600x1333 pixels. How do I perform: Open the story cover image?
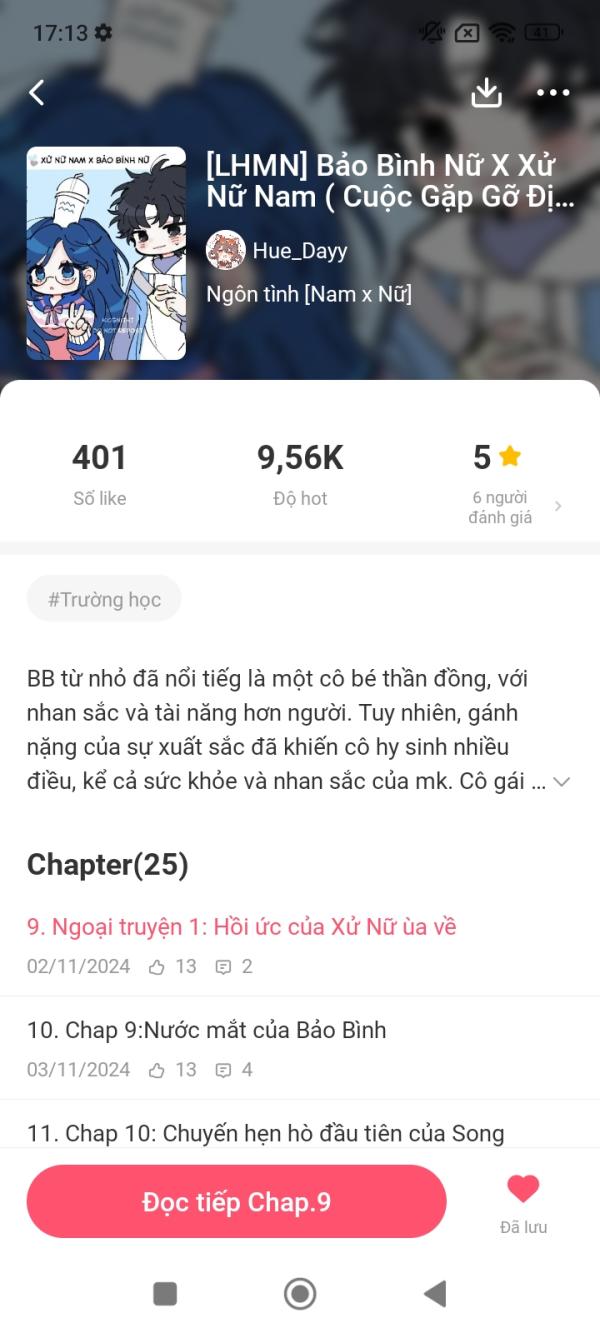[x=106, y=253]
